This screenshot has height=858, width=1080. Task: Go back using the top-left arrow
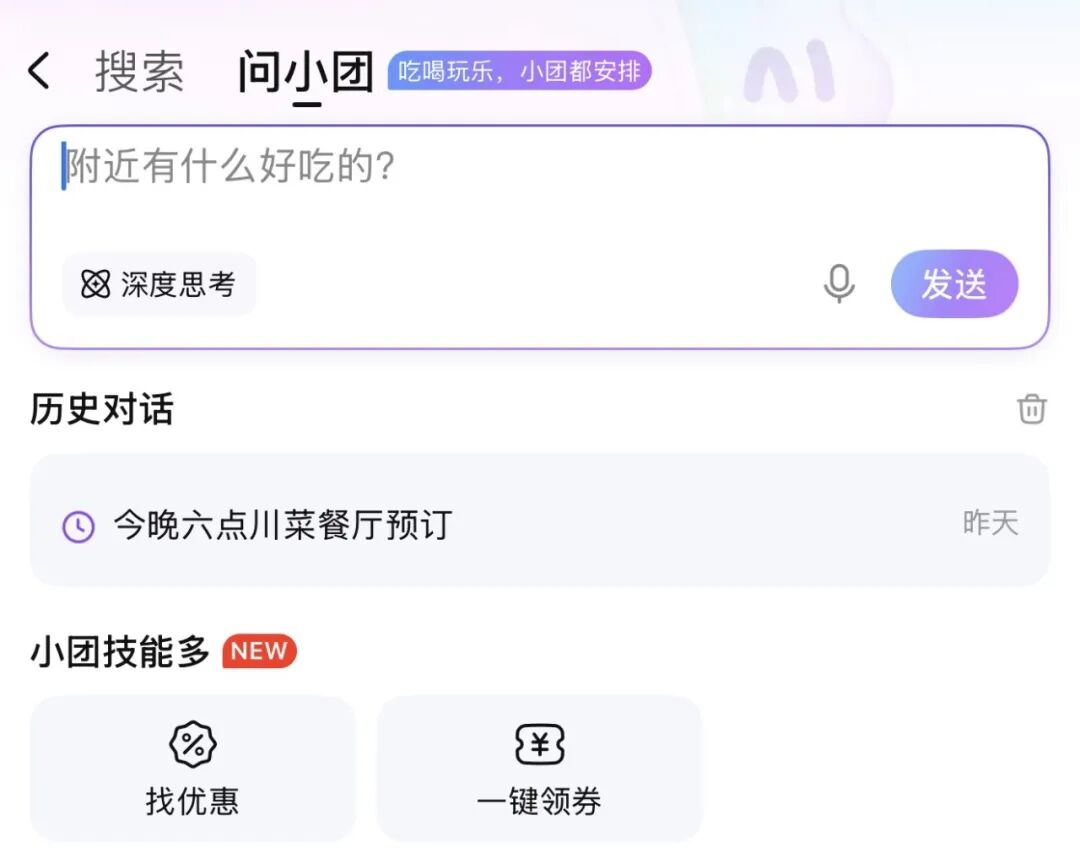[39, 72]
